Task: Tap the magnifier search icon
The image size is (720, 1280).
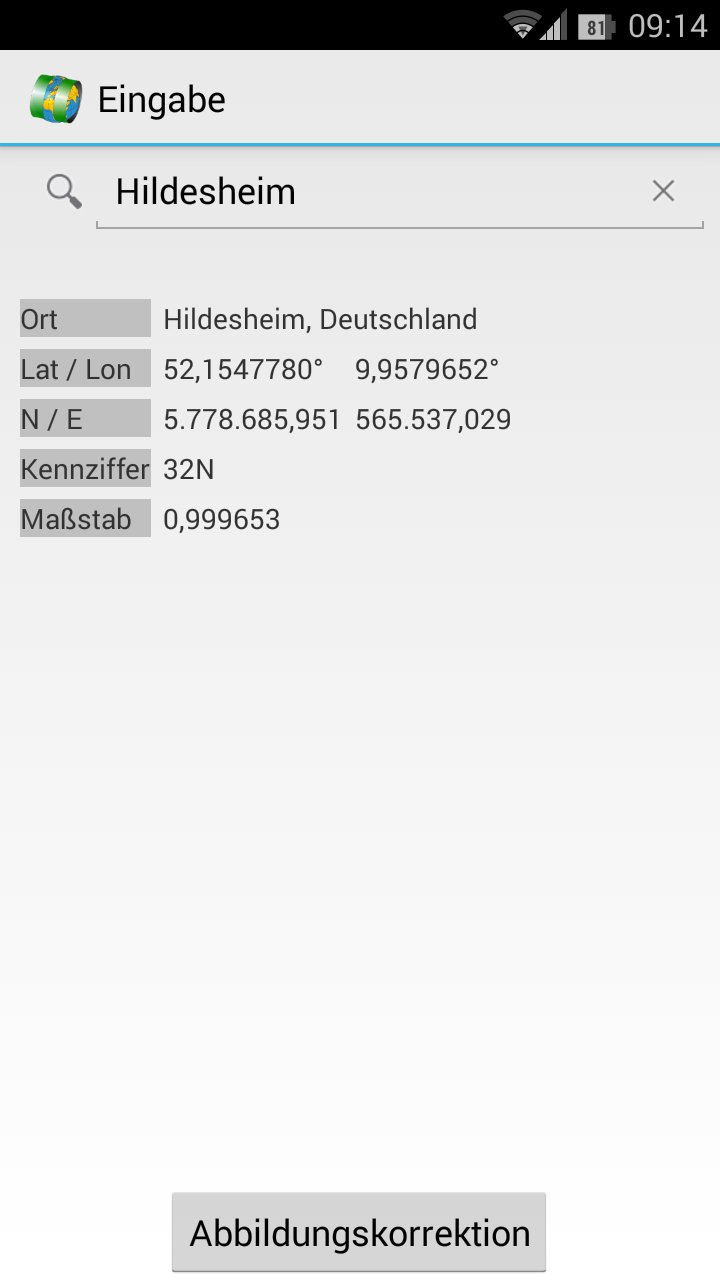Action: pyautogui.click(x=64, y=190)
